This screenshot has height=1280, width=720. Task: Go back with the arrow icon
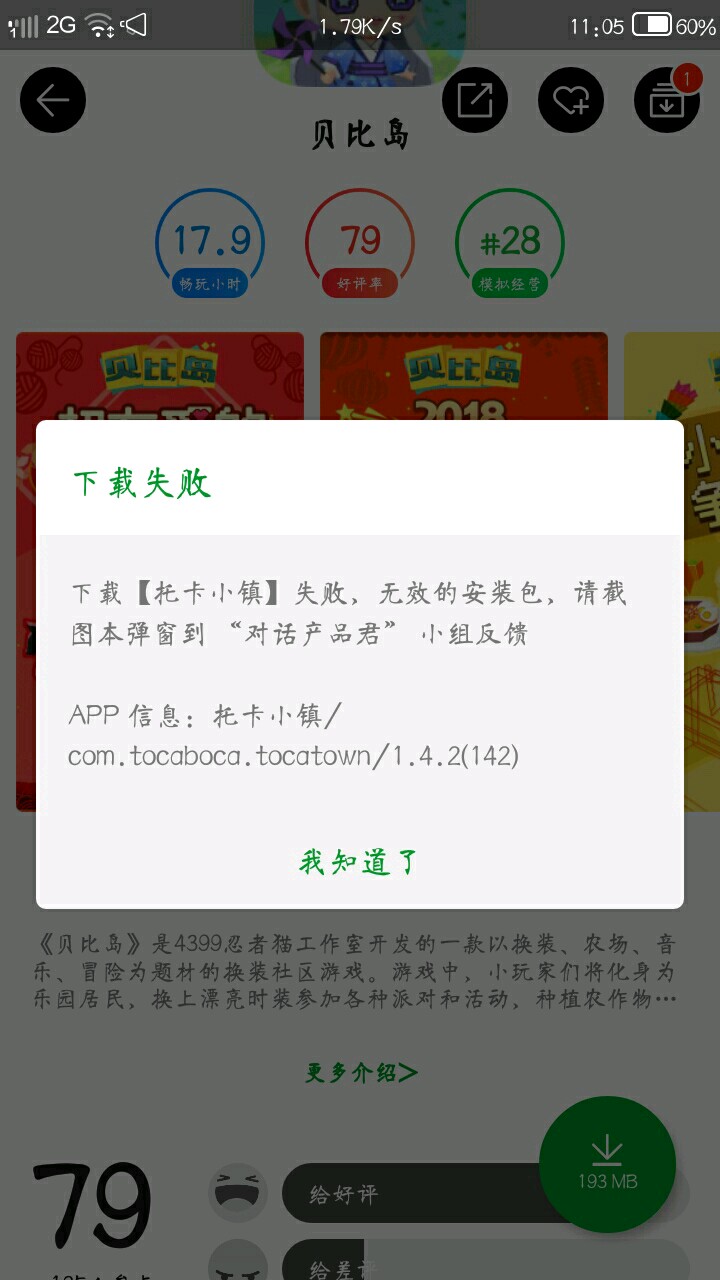[x=53, y=100]
